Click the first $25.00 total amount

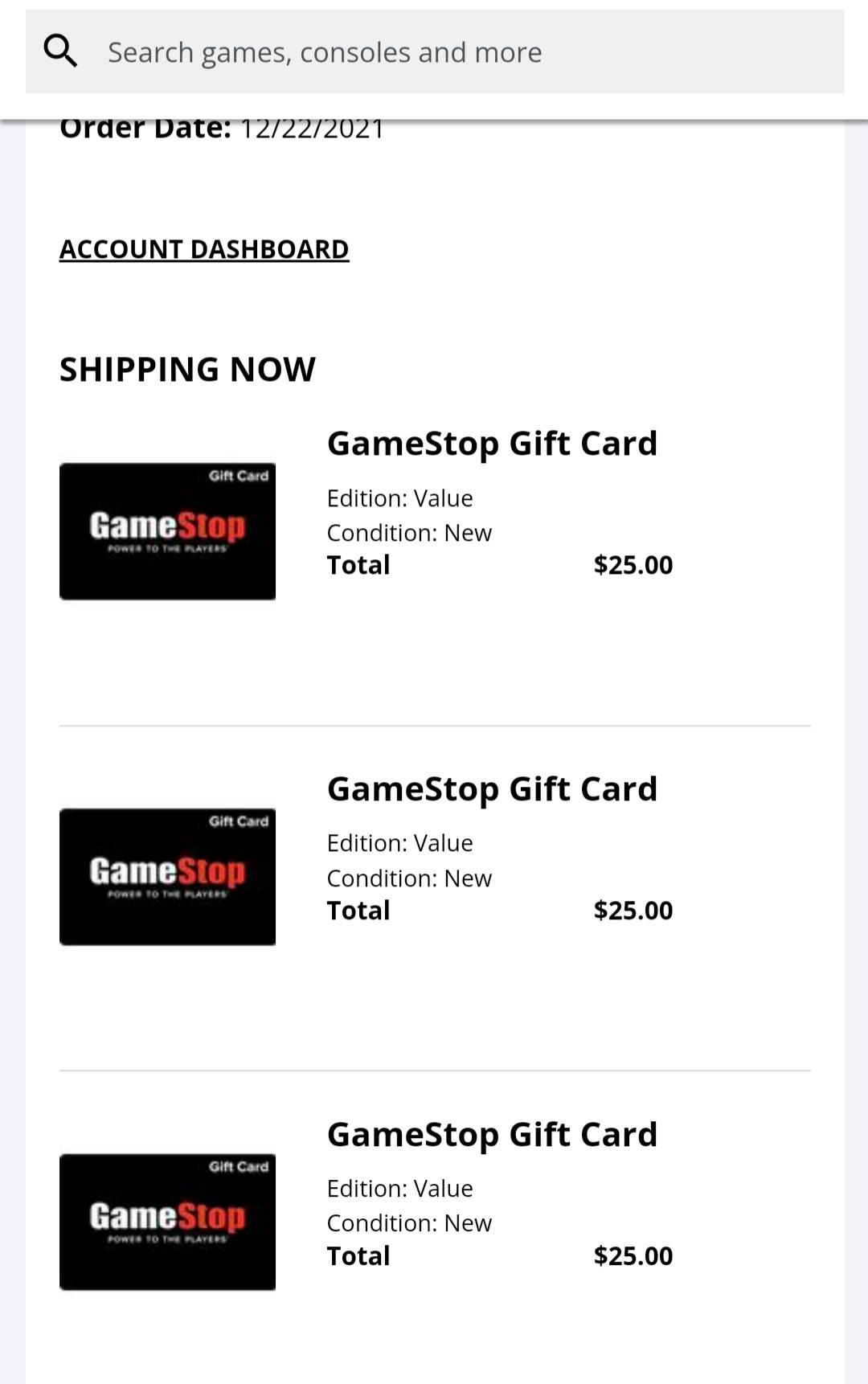click(634, 565)
